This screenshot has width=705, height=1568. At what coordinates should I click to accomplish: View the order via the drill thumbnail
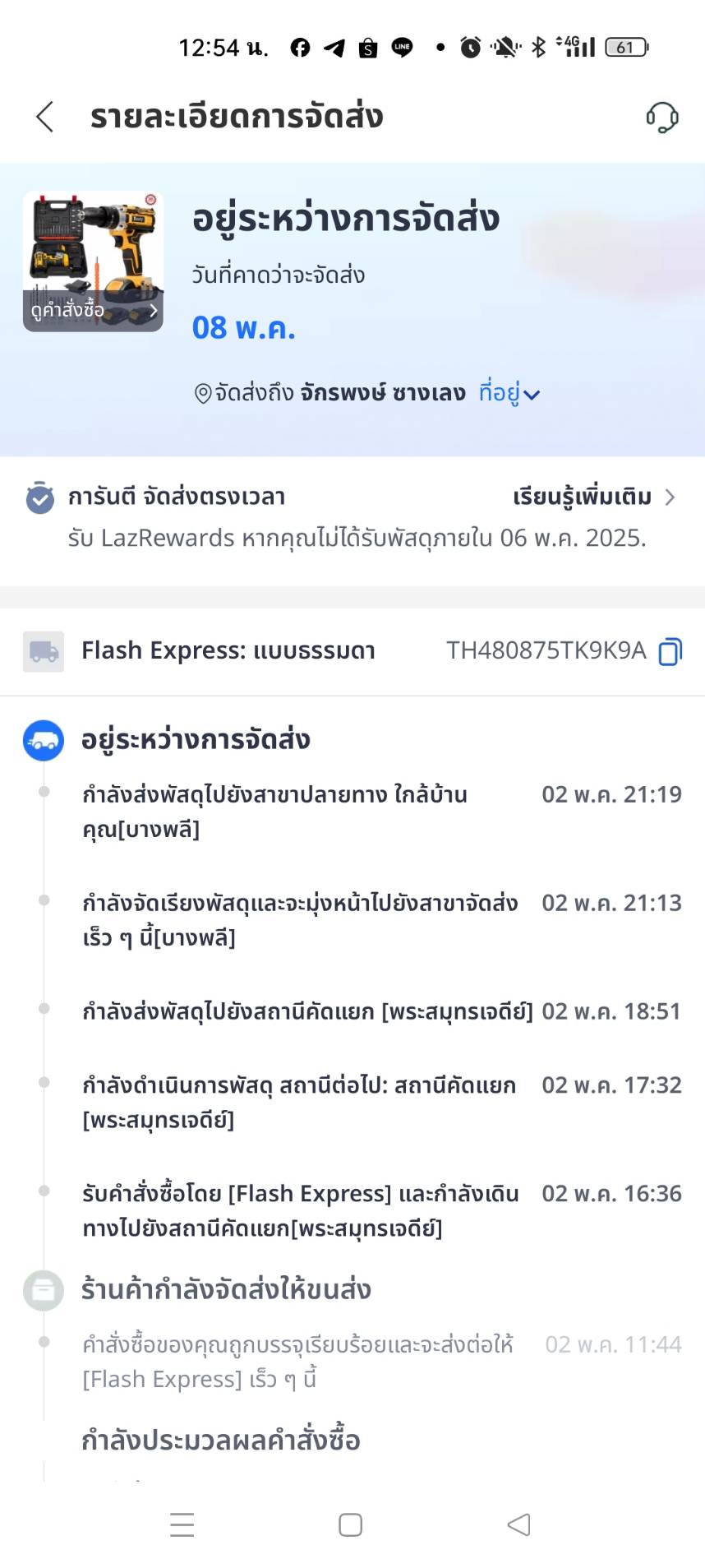point(93,261)
